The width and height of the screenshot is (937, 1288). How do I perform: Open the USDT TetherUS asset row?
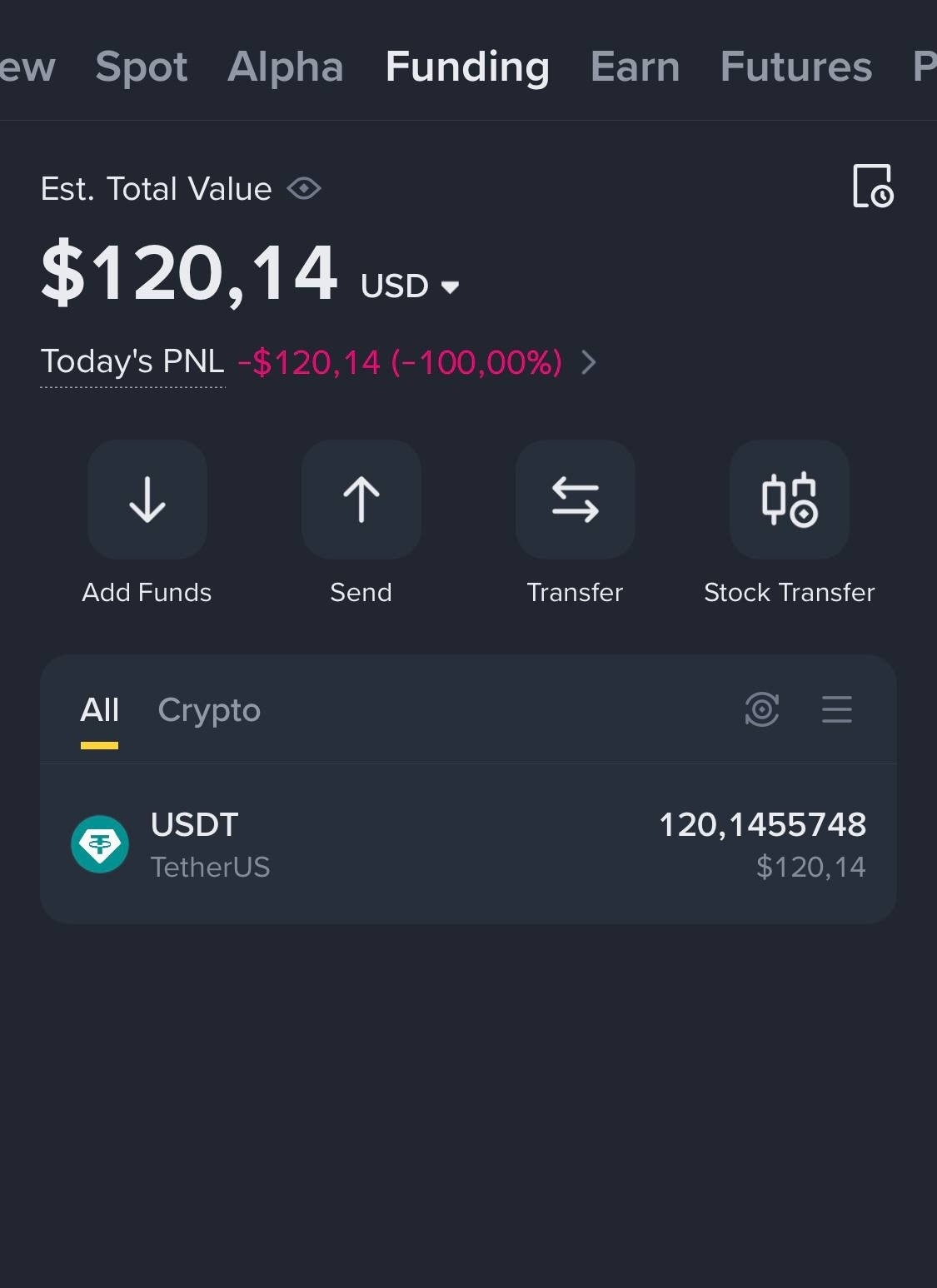click(468, 844)
